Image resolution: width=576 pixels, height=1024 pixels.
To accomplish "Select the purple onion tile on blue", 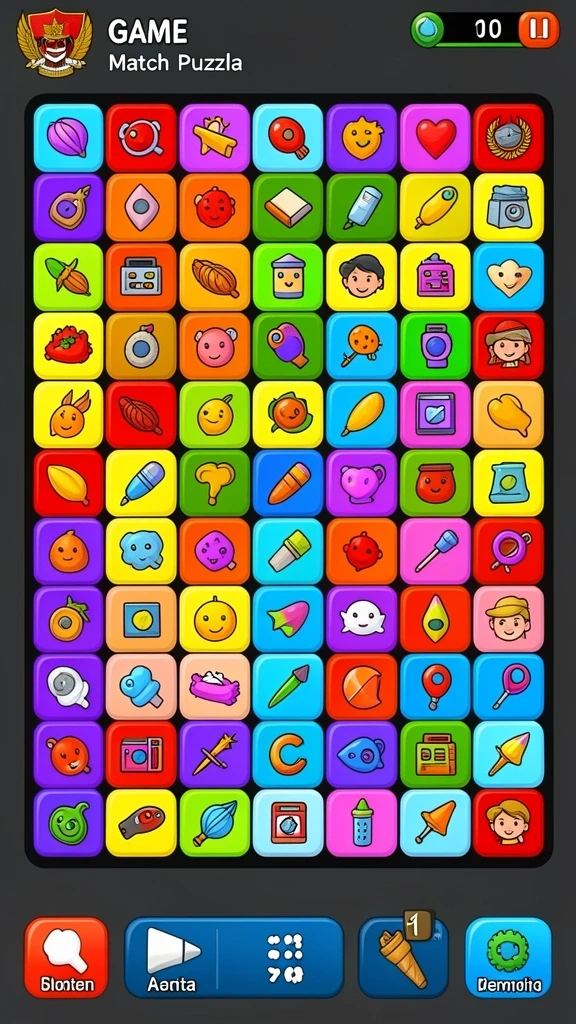I will [68, 138].
